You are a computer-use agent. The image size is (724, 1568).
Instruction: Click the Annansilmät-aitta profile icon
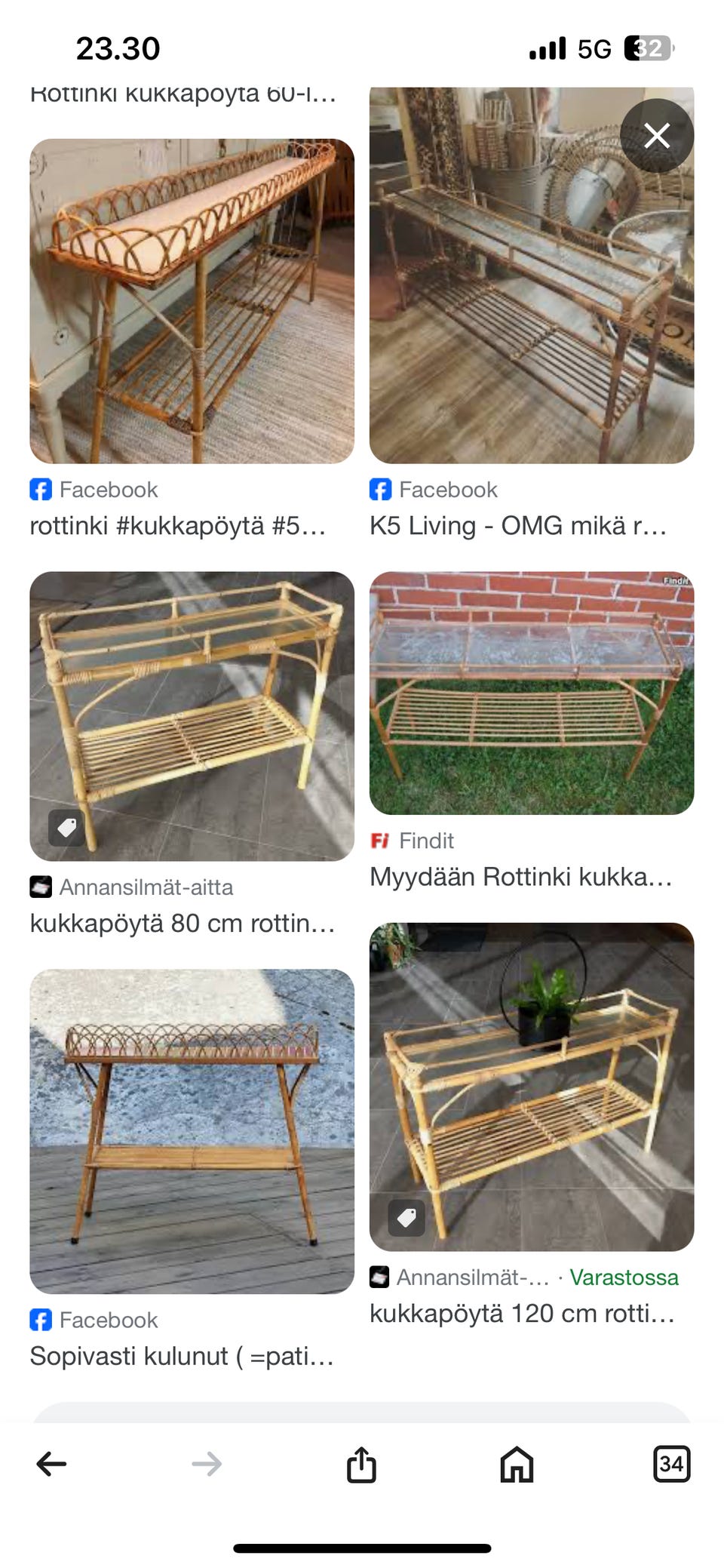coord(41,887)
